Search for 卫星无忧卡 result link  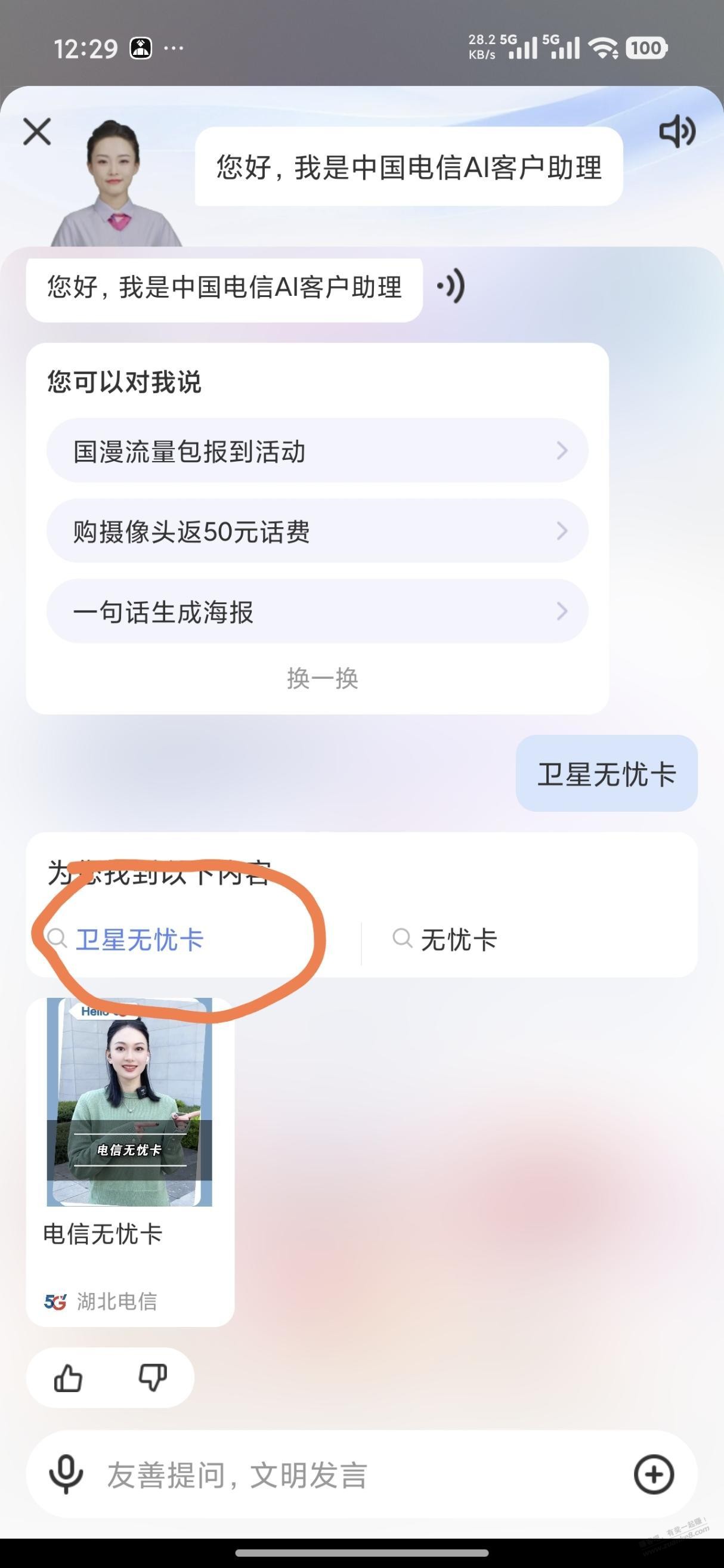pos(139,939)
